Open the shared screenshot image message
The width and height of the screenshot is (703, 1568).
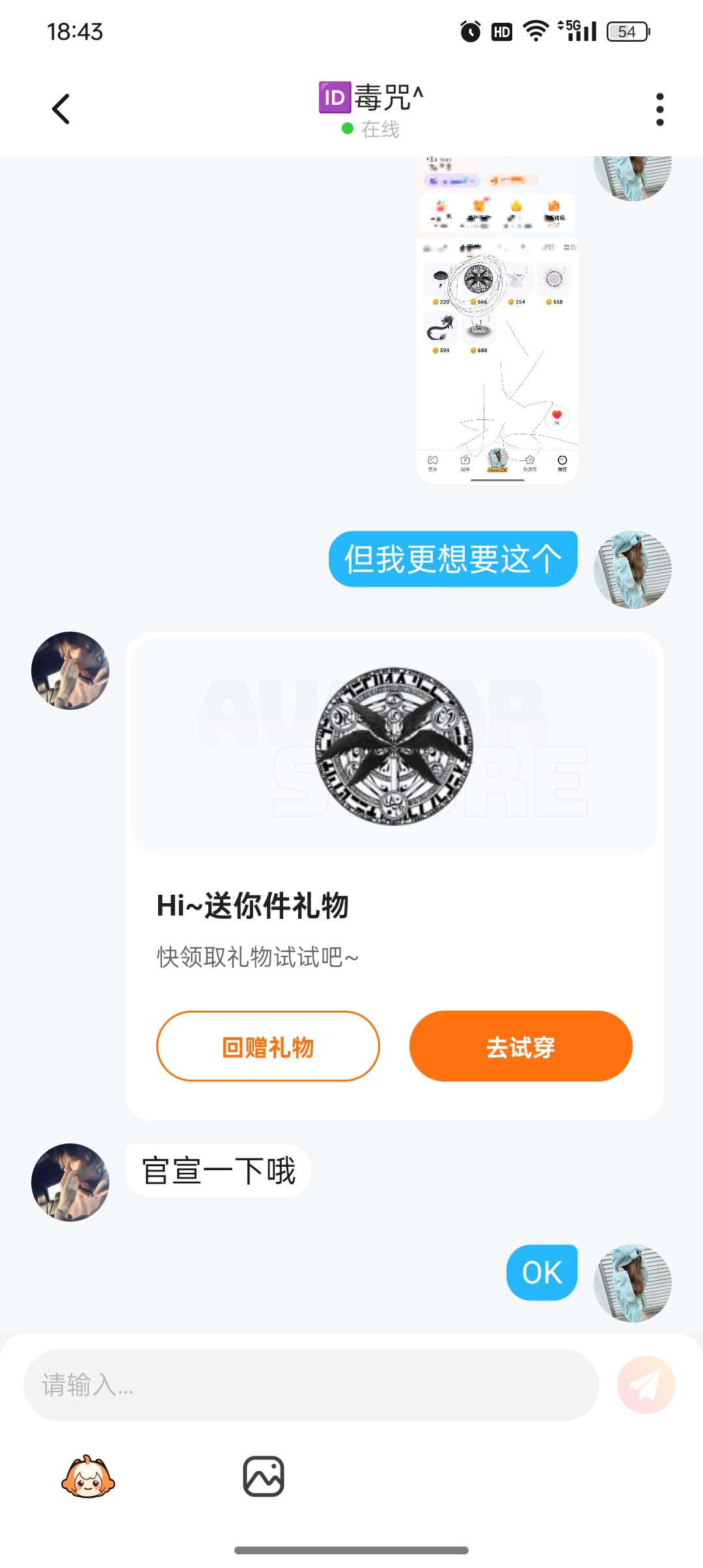click(x=497, y=320)
